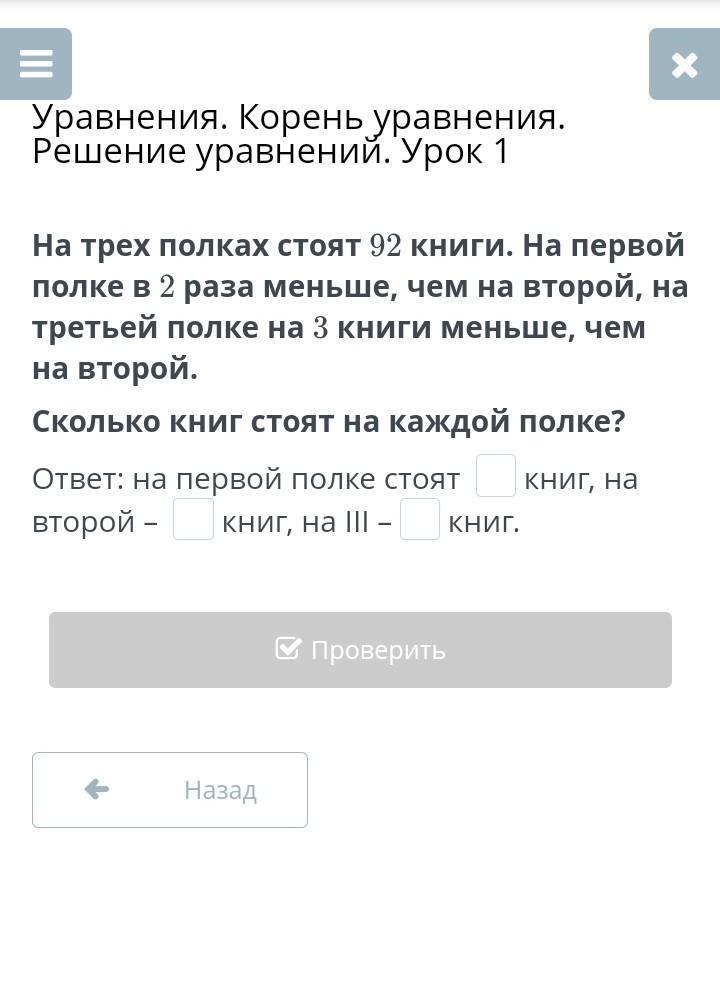Open the hamburger menu
720x1004 pixels.
[36, 64]
